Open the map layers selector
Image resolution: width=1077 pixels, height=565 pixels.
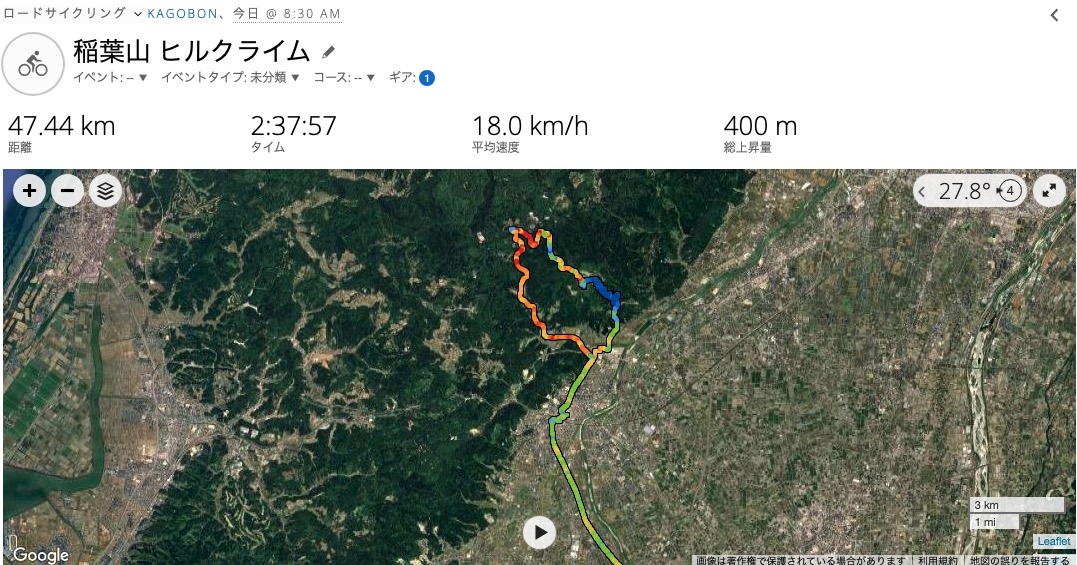pyautogui.click(x=105, y=190)
